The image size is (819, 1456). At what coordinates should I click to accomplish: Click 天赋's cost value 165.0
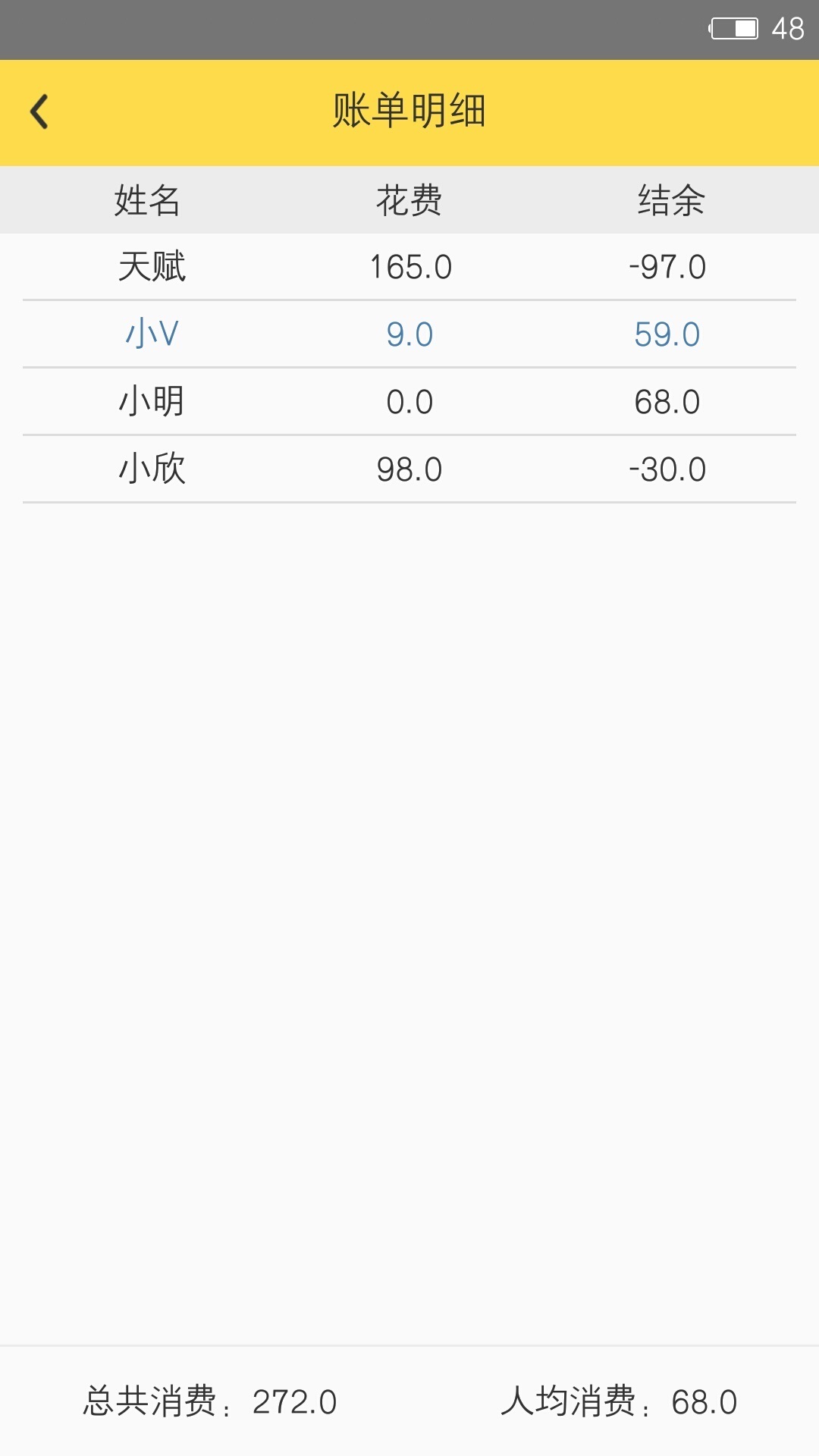coord(409,266)
